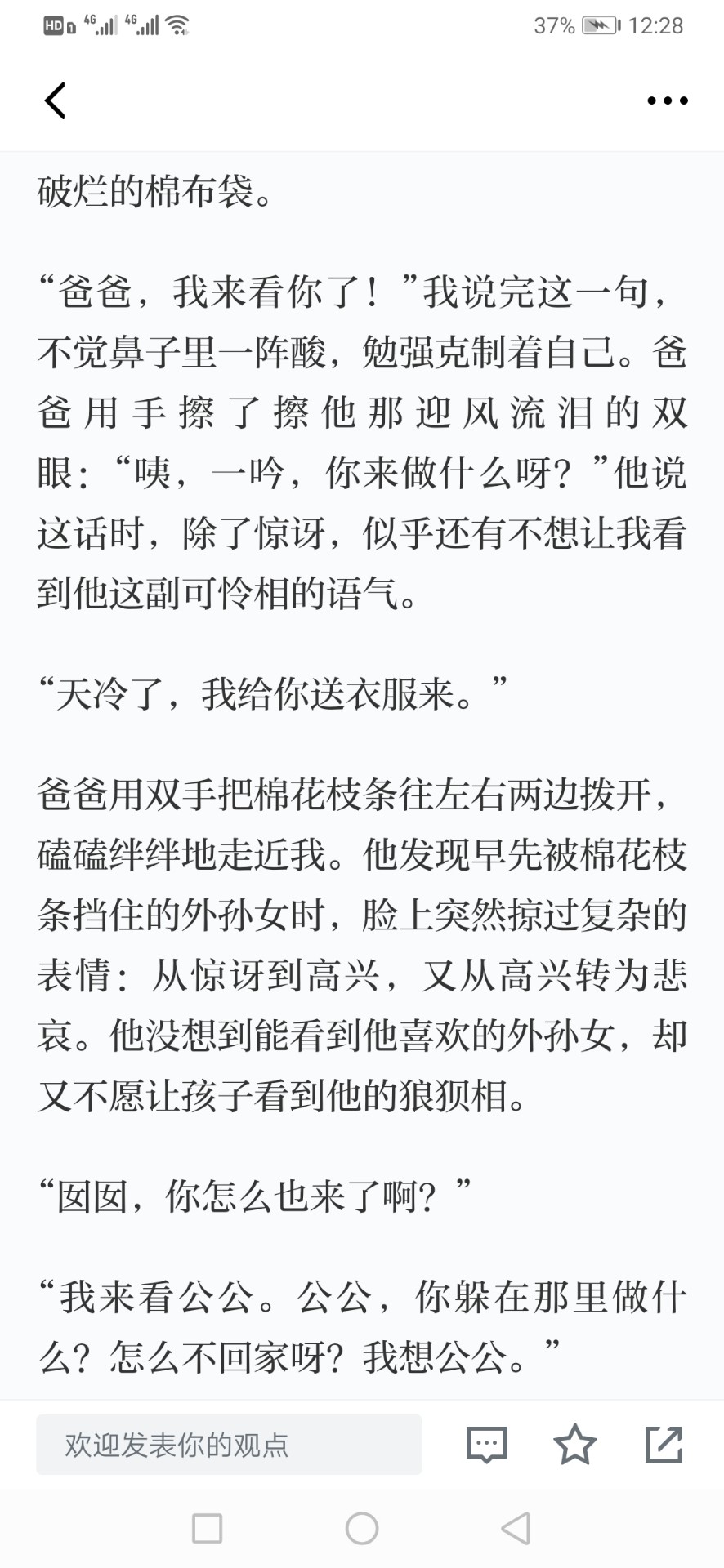Open the comments bubble icon
Screen dimensions: 724x1568
click(486, 1445)
